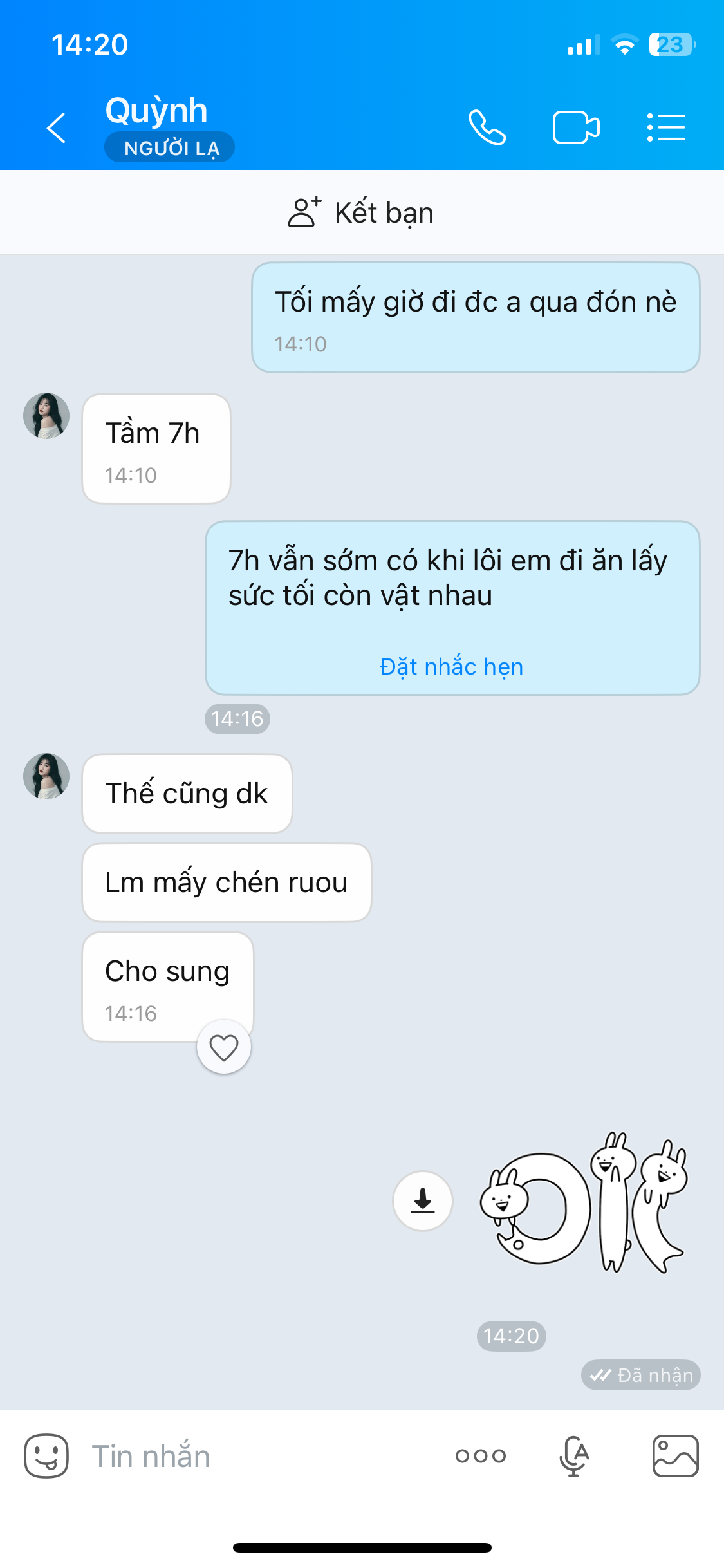The height and width of the screenshot is (1568, 724).
Task: Open more options three-dot icon
Action: [481, 1456]
